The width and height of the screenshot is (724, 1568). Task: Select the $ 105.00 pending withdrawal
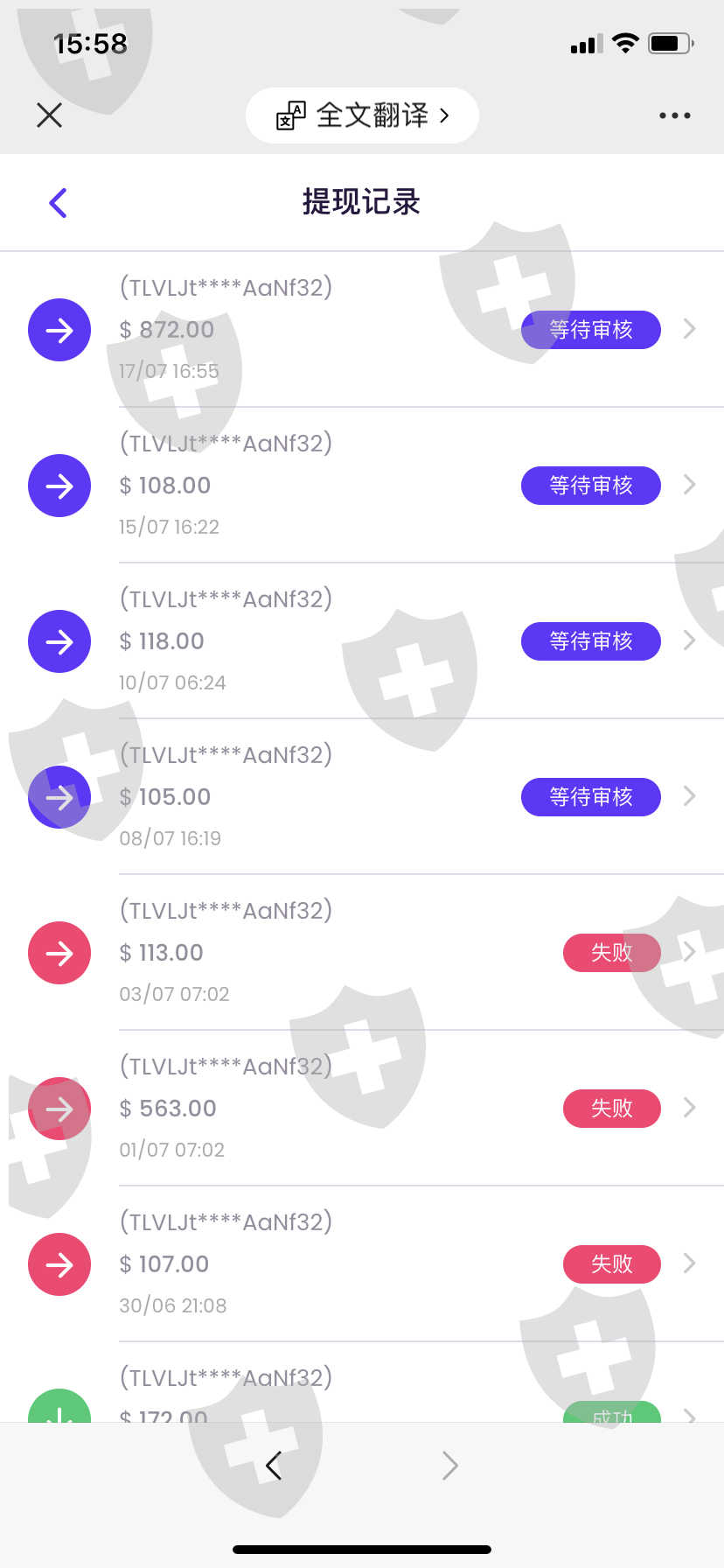tap(362, 797)
